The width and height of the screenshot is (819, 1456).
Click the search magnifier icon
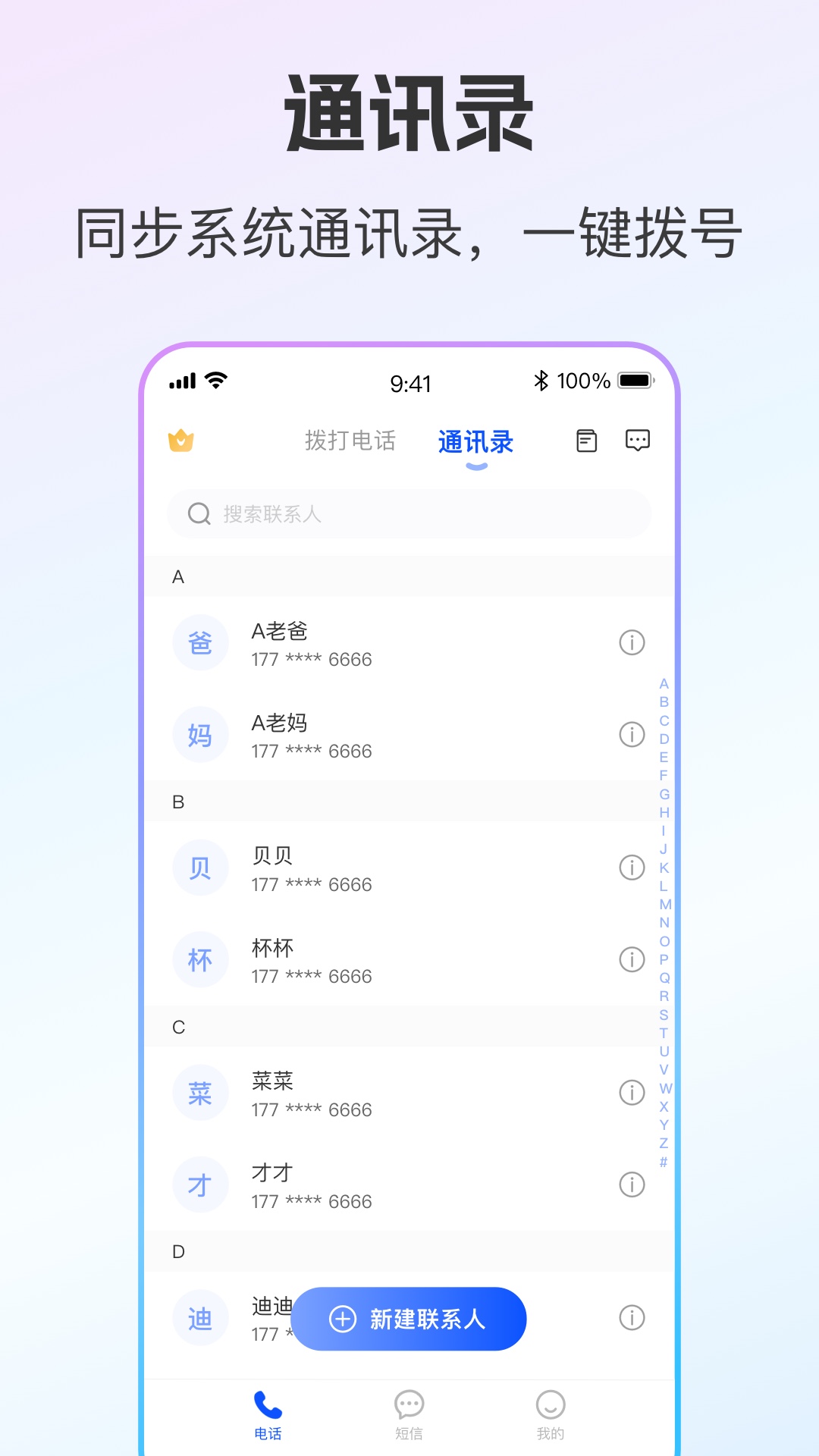199,514
